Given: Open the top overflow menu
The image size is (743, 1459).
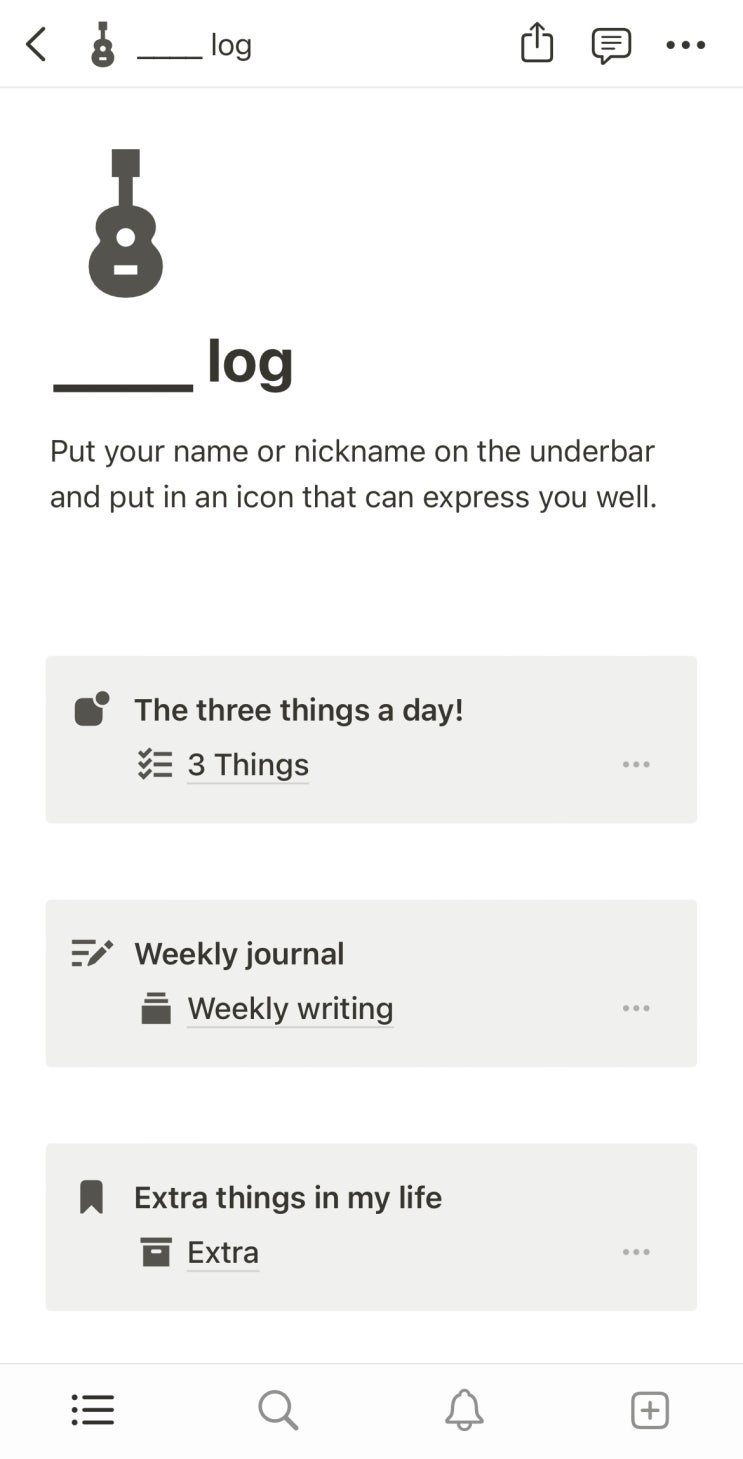Looking at the screenshot, I should (x=685, y=45).
